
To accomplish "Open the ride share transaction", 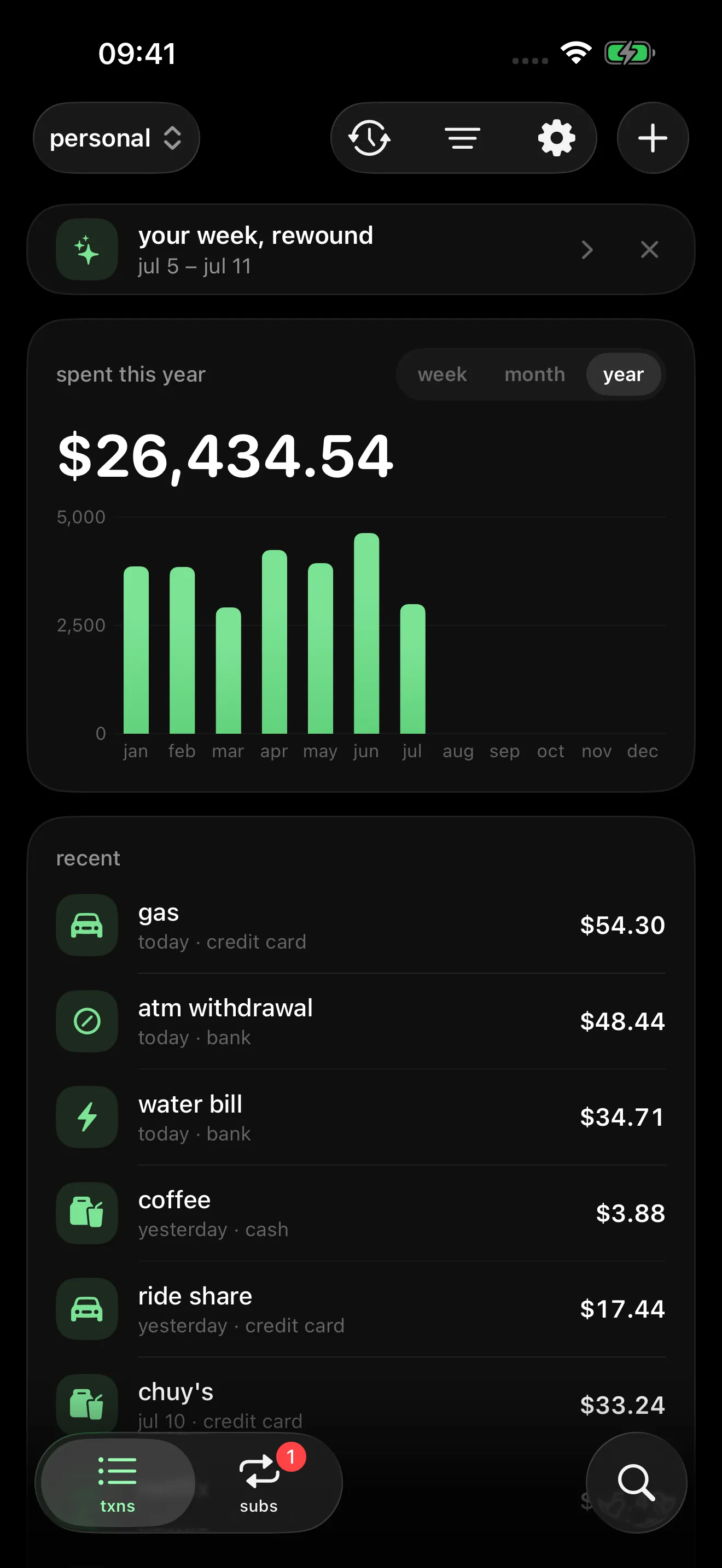I will [360, 1309].
